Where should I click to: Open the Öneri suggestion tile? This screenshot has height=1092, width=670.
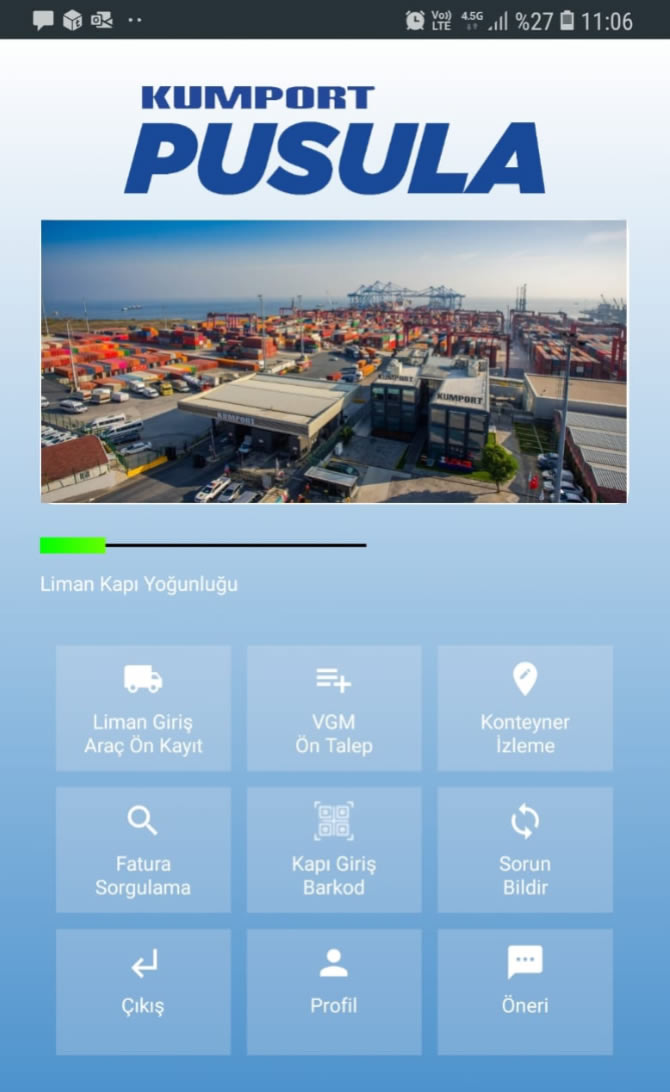525,991
